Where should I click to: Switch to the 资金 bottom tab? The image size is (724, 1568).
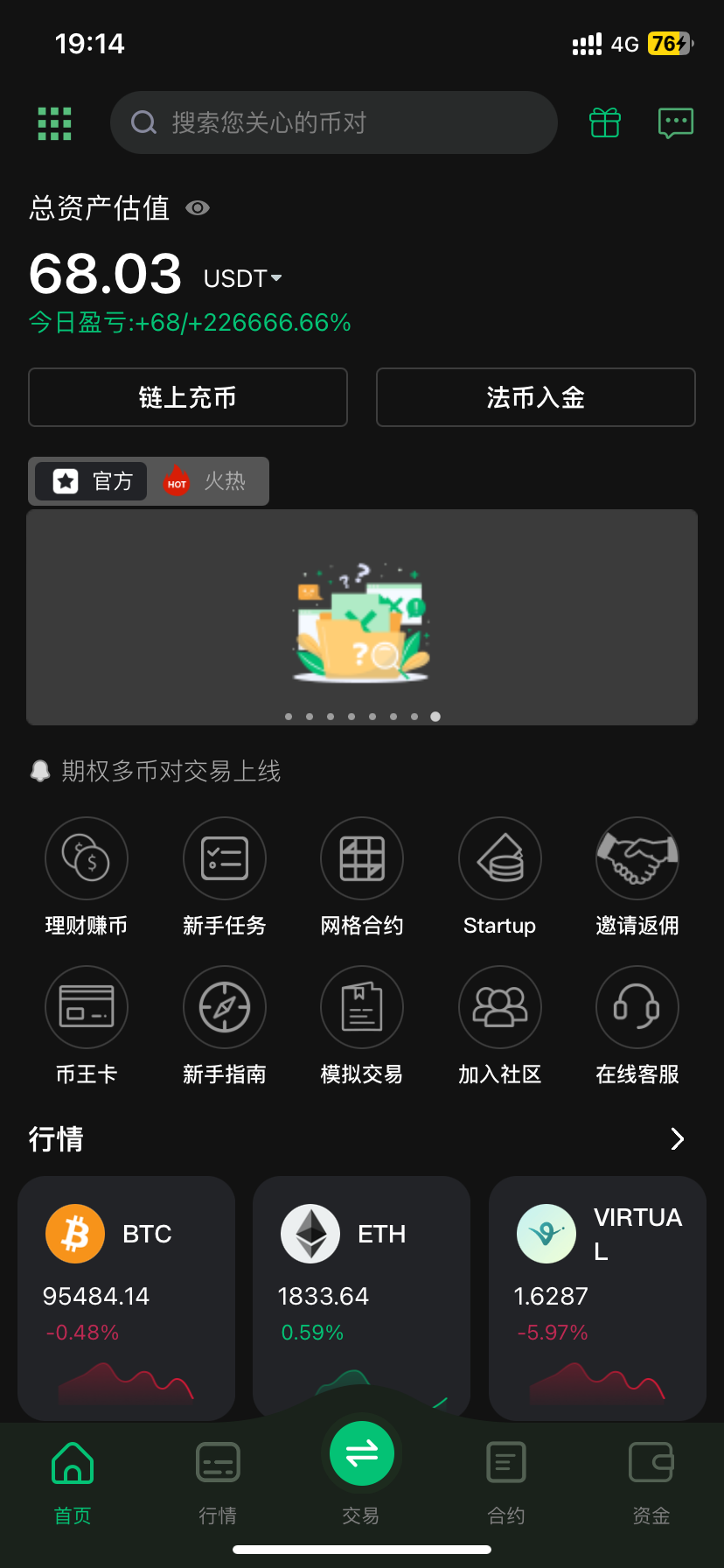651,1480
